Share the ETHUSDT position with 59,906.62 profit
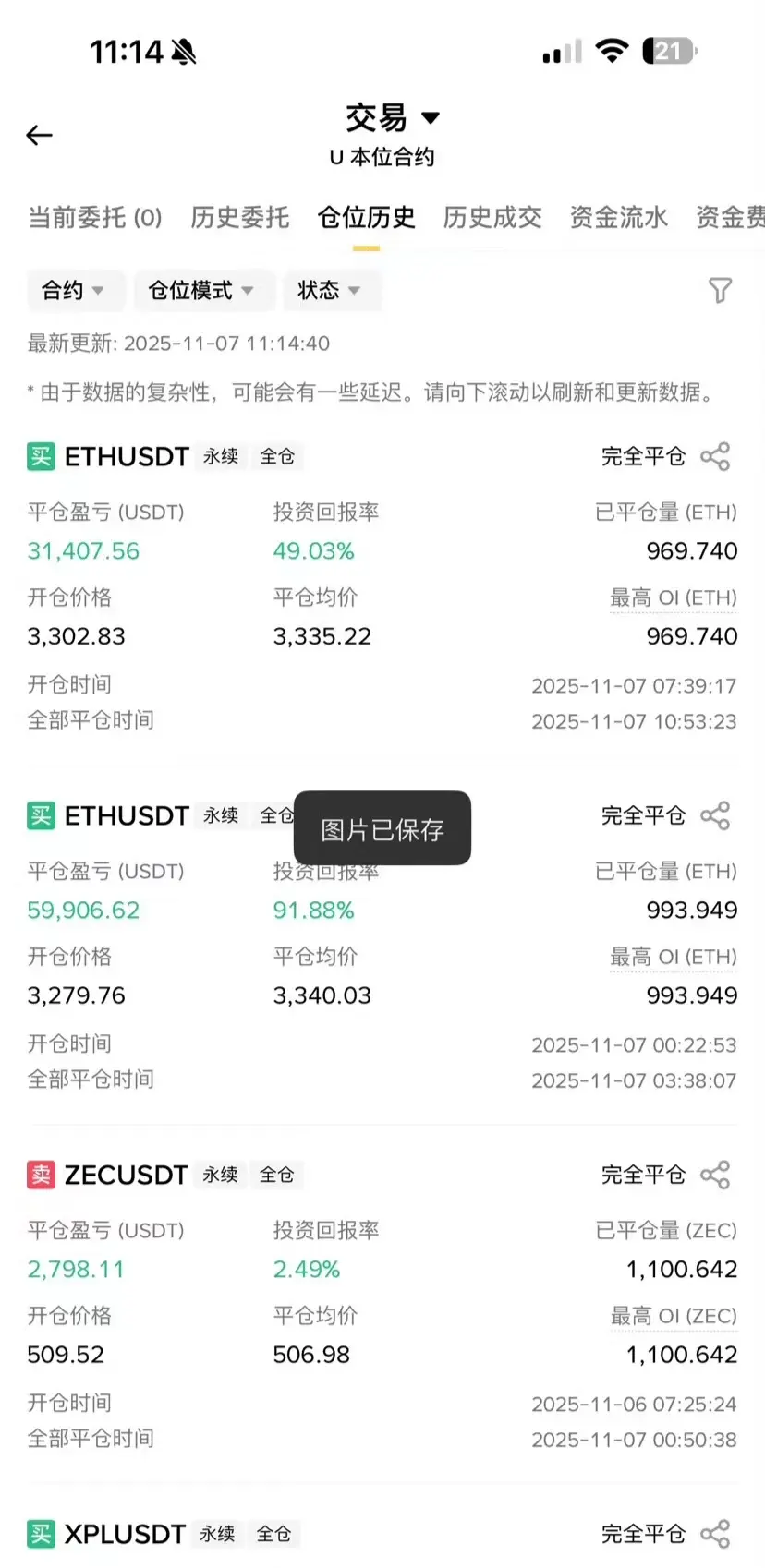Image resolution: width=765 pixels, height=1568 pixels. (x=715, y=816)
